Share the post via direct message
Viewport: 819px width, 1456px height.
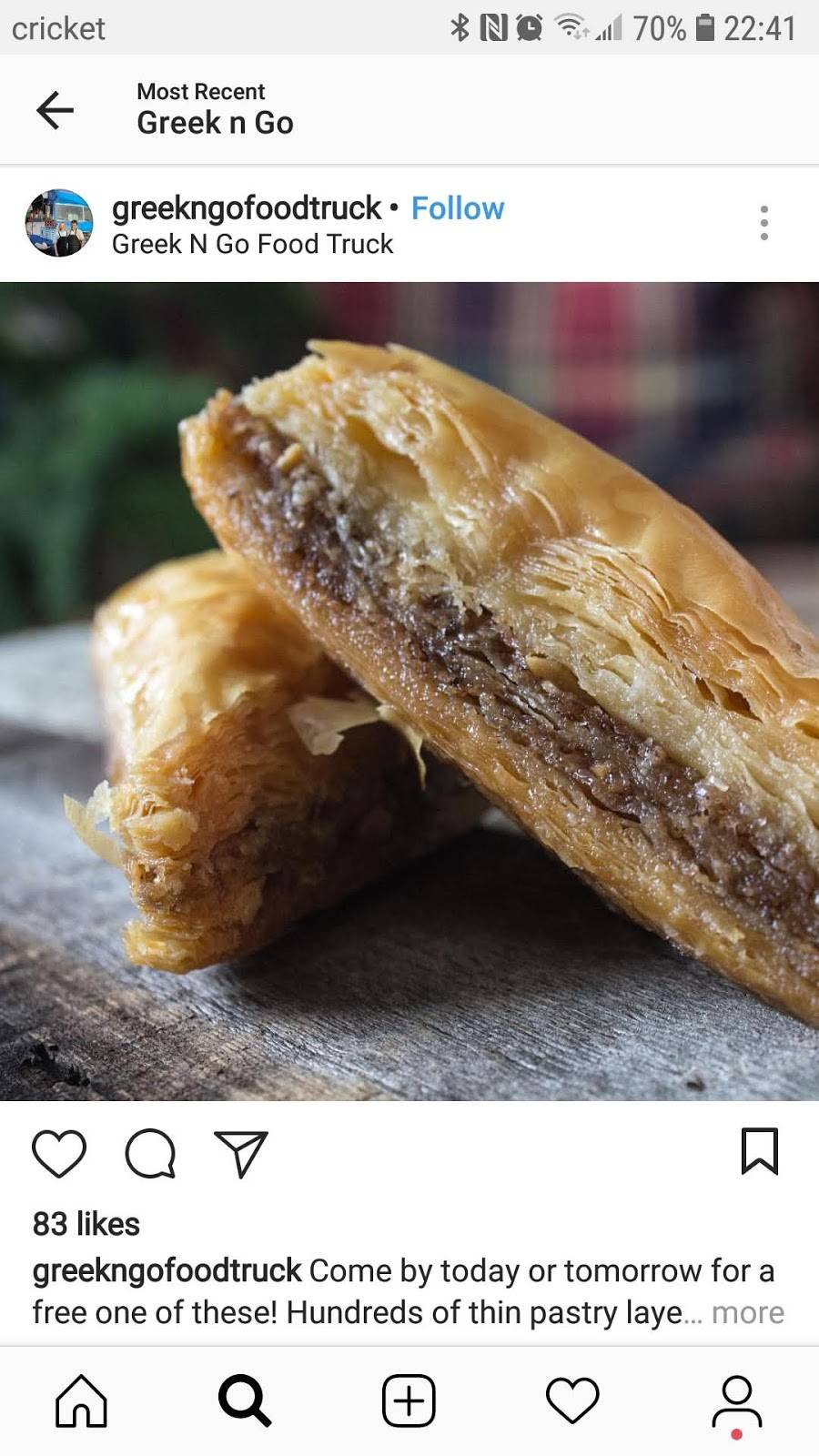click(x=240, y=1153)
